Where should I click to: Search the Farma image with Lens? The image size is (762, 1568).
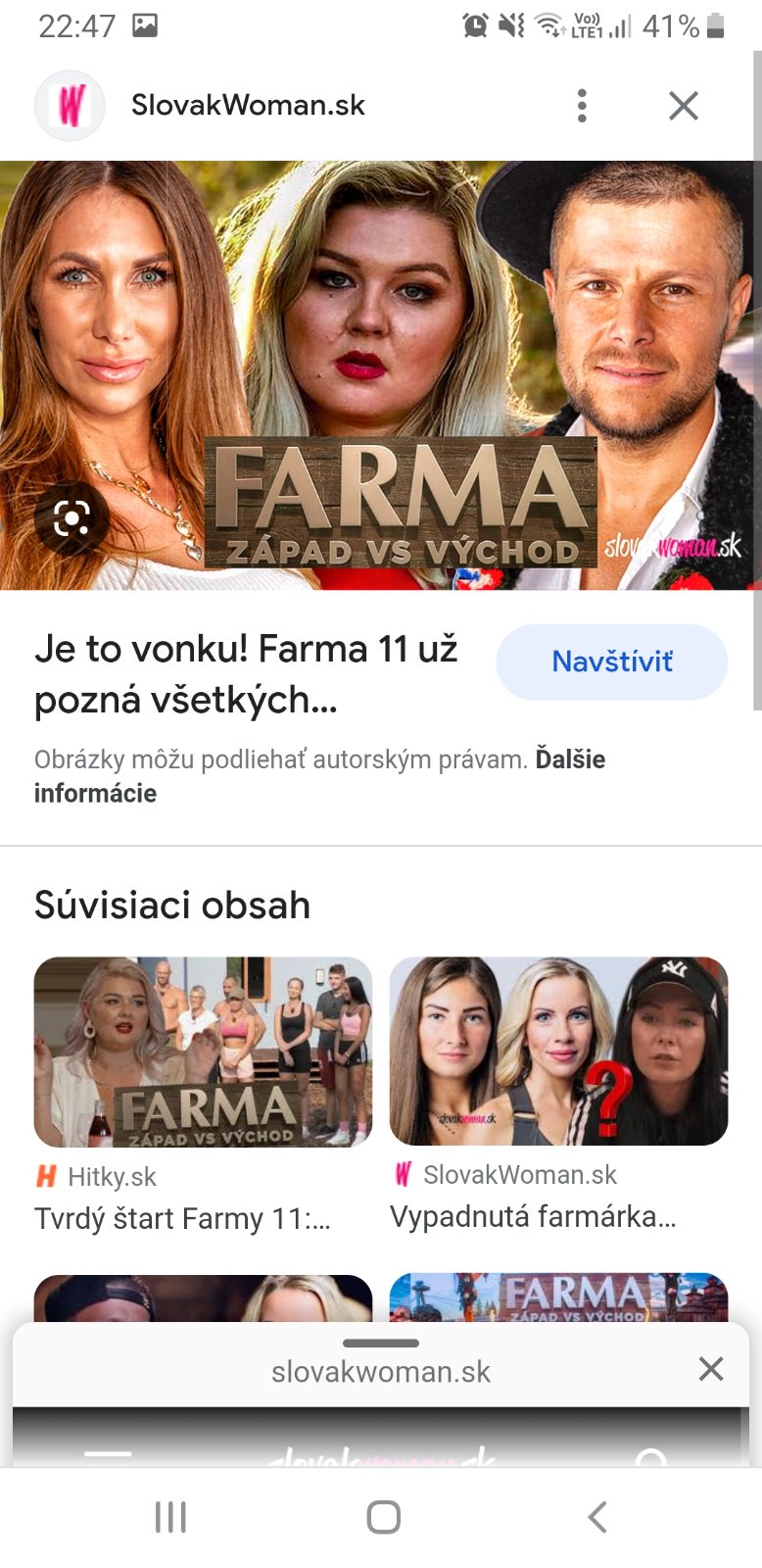[x=71, y=518]
